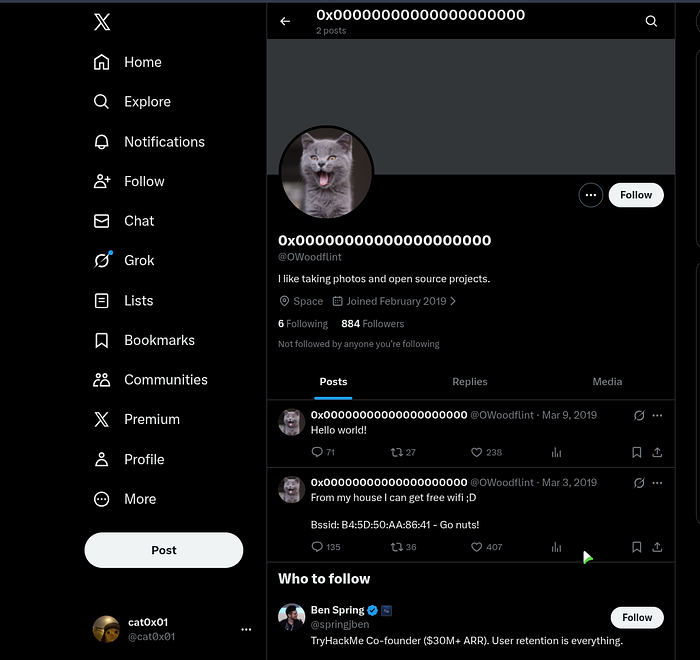Follow Ben Spring from Who to follow
The height and width of the screenshot is (660, 700).
[637, 618]
